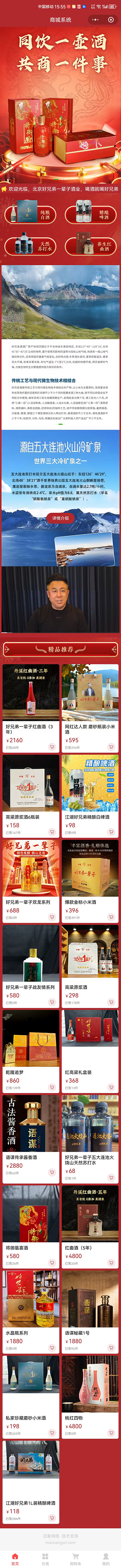Image resolution: width=121 pixels, height=1568 pixels.
Task: Open the 好兄弟一辈子红曲酒 product card
Action: coord(31,709)
